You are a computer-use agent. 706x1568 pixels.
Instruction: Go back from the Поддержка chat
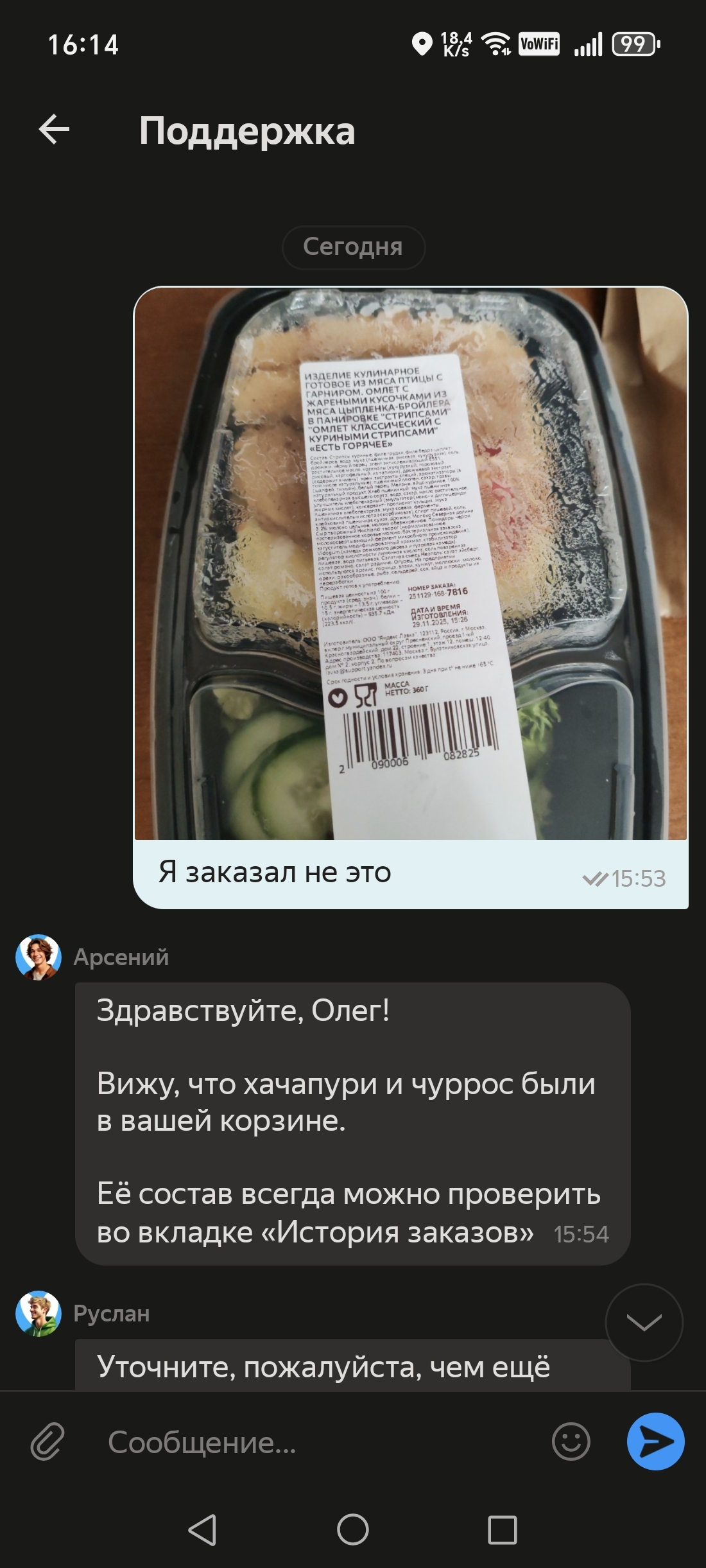click(x=55, y=130)
